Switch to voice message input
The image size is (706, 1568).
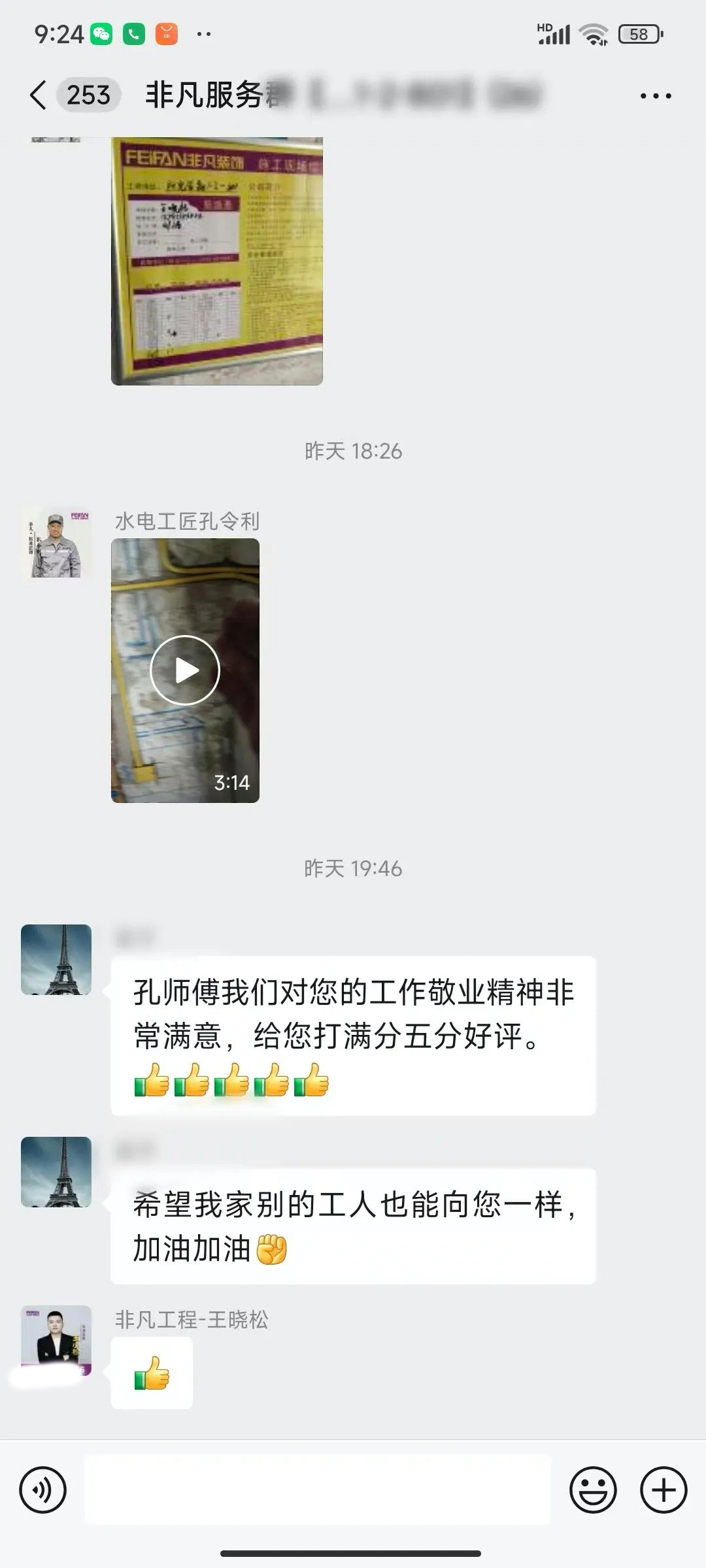43,1490
